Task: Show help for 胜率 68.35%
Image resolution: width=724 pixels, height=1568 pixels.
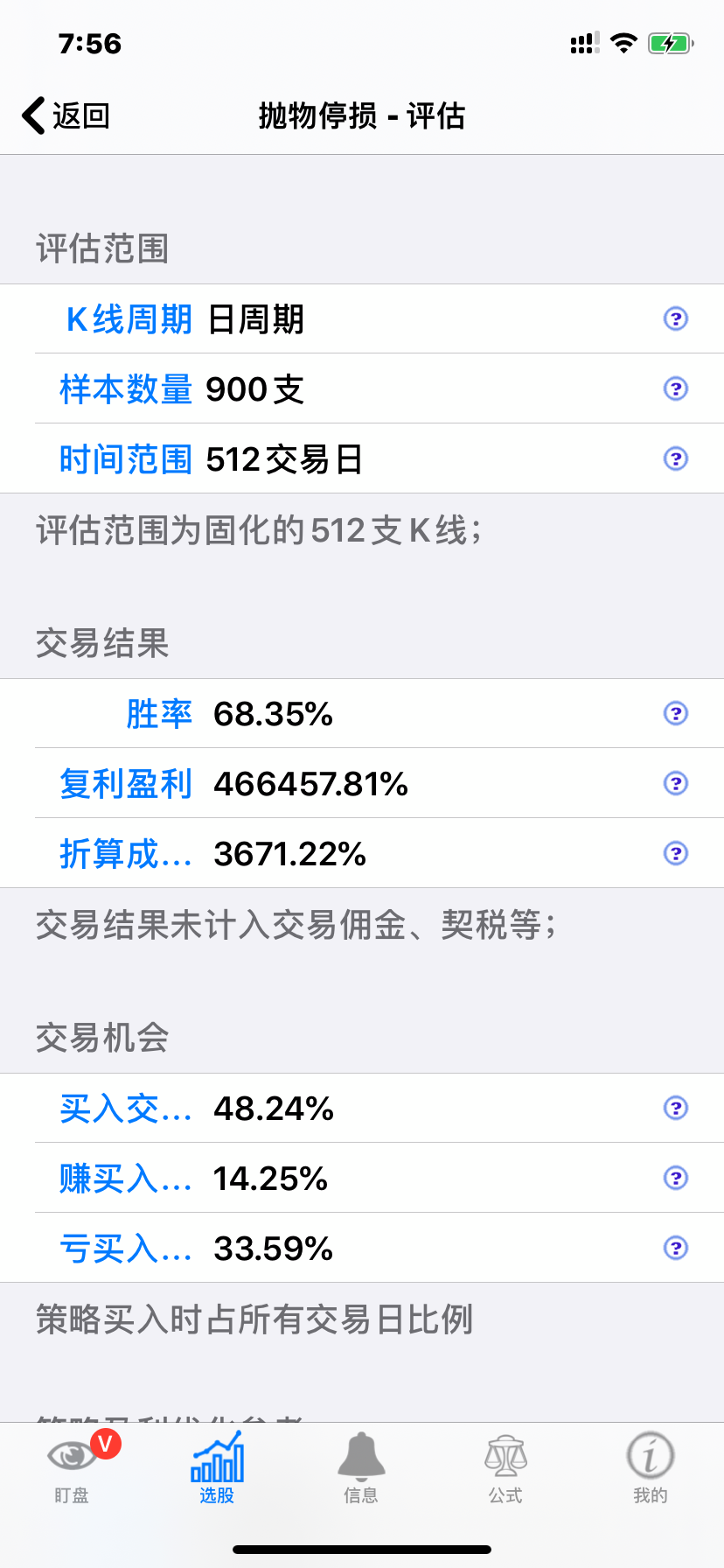Action: (x=676, y=713)
